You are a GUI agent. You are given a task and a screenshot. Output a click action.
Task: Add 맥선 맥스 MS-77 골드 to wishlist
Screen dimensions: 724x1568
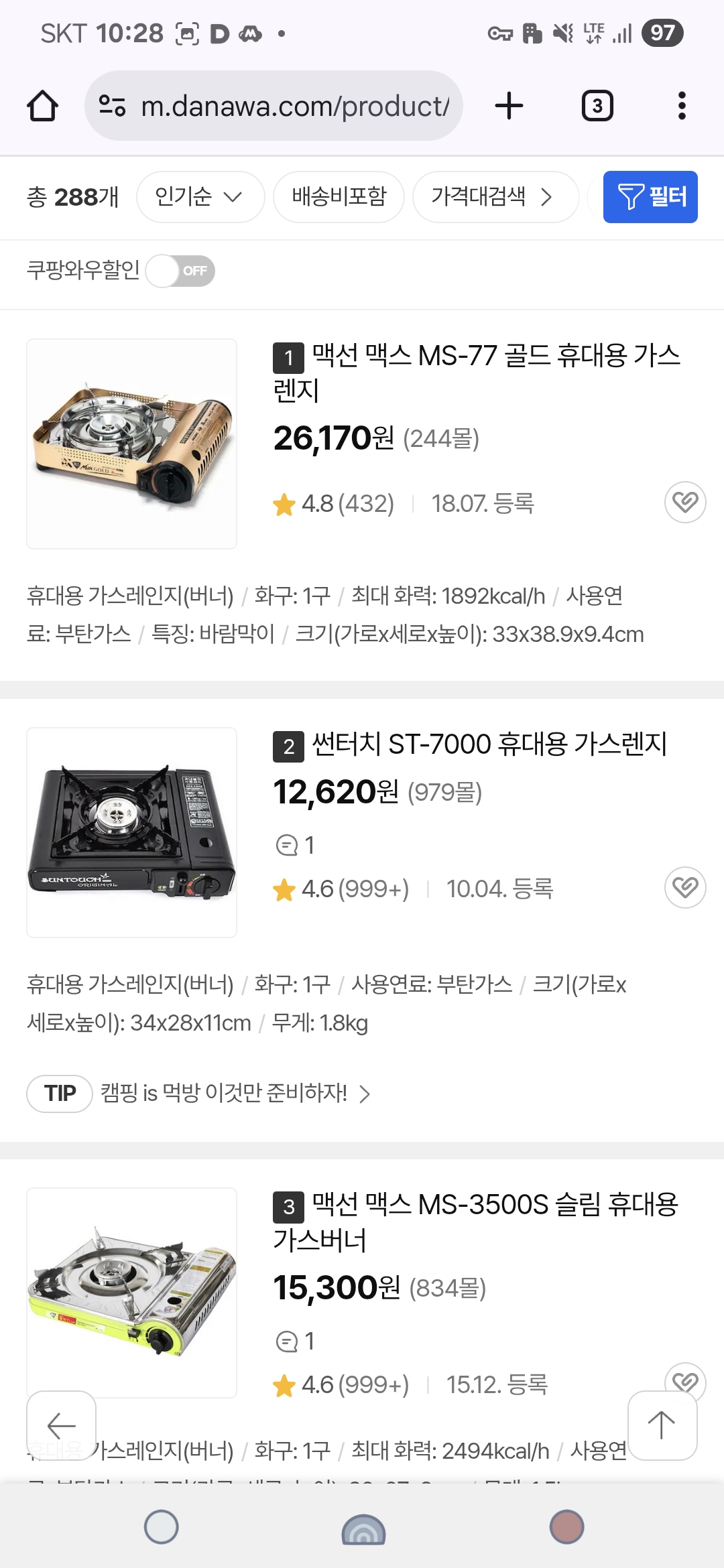pos(684,502)
